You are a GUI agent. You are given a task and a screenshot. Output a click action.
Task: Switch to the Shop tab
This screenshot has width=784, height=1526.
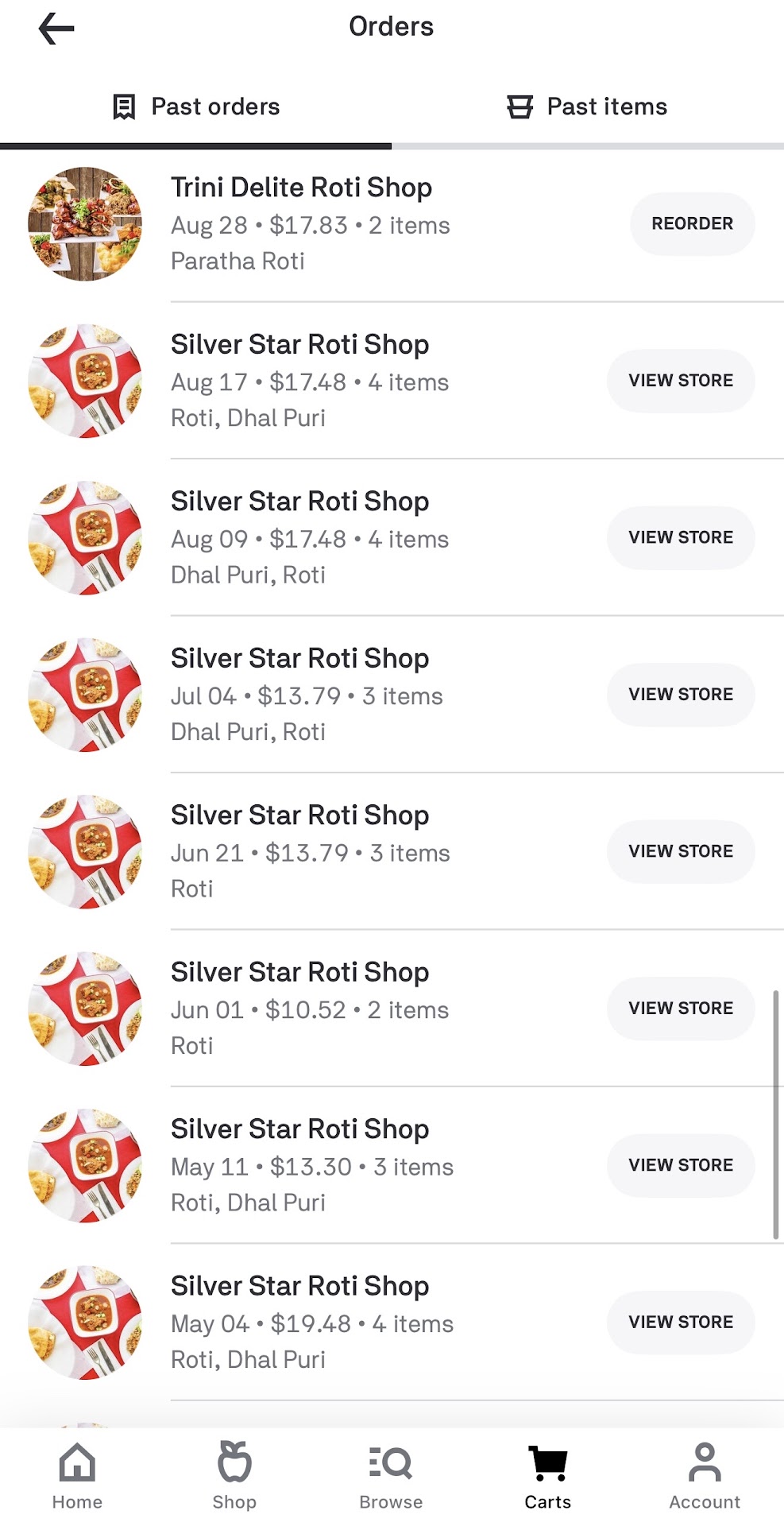(234, 1476)
